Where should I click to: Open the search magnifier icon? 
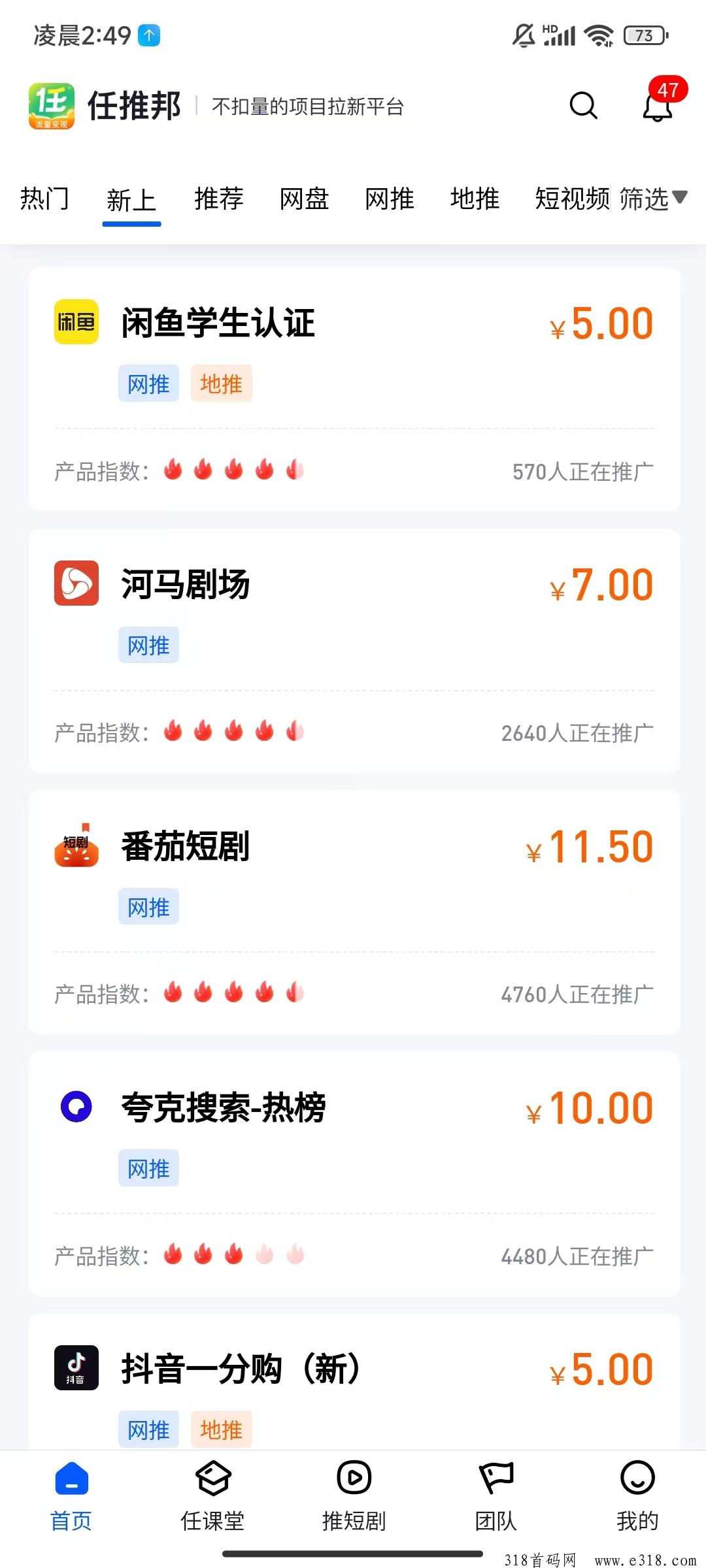[583, 105]
